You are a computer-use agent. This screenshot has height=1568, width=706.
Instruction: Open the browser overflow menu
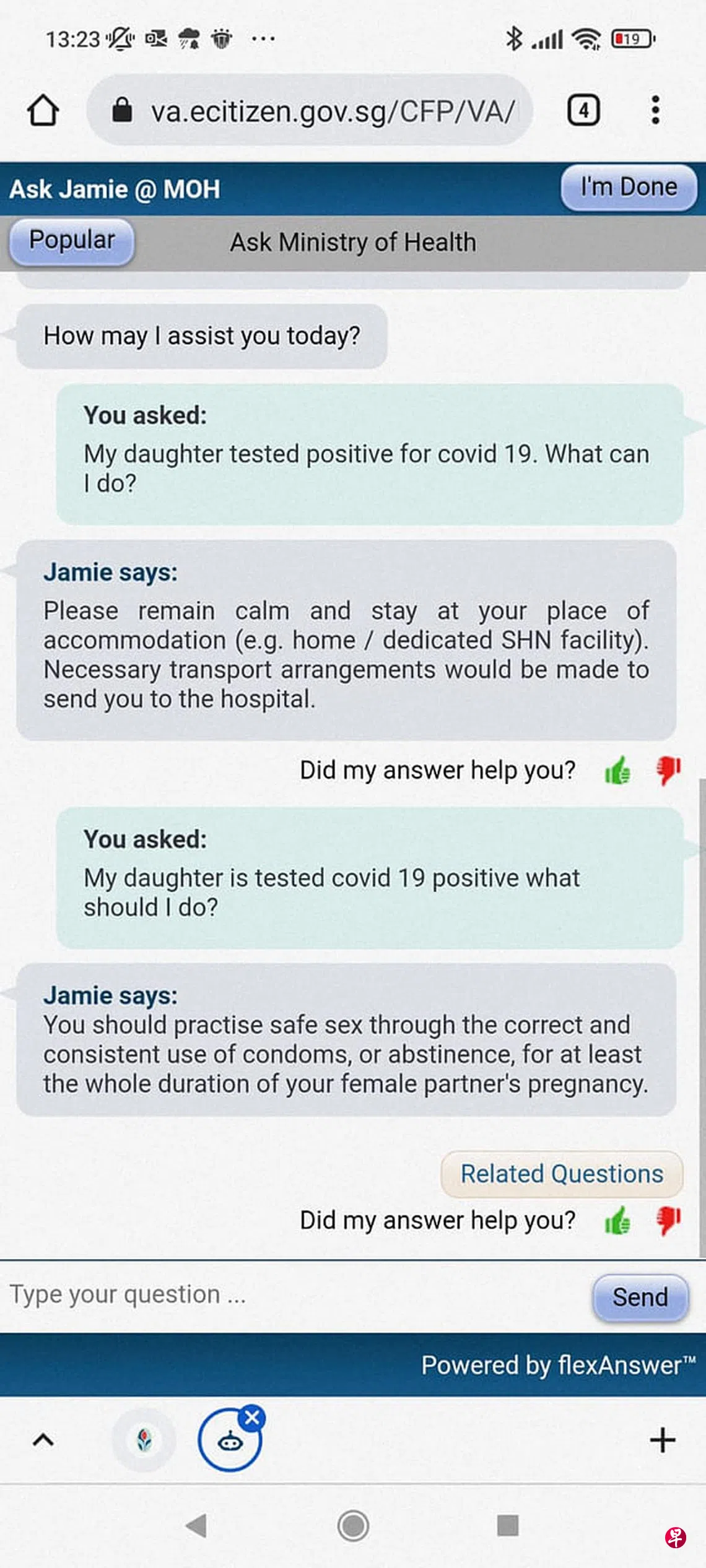[x=655, y=111]
